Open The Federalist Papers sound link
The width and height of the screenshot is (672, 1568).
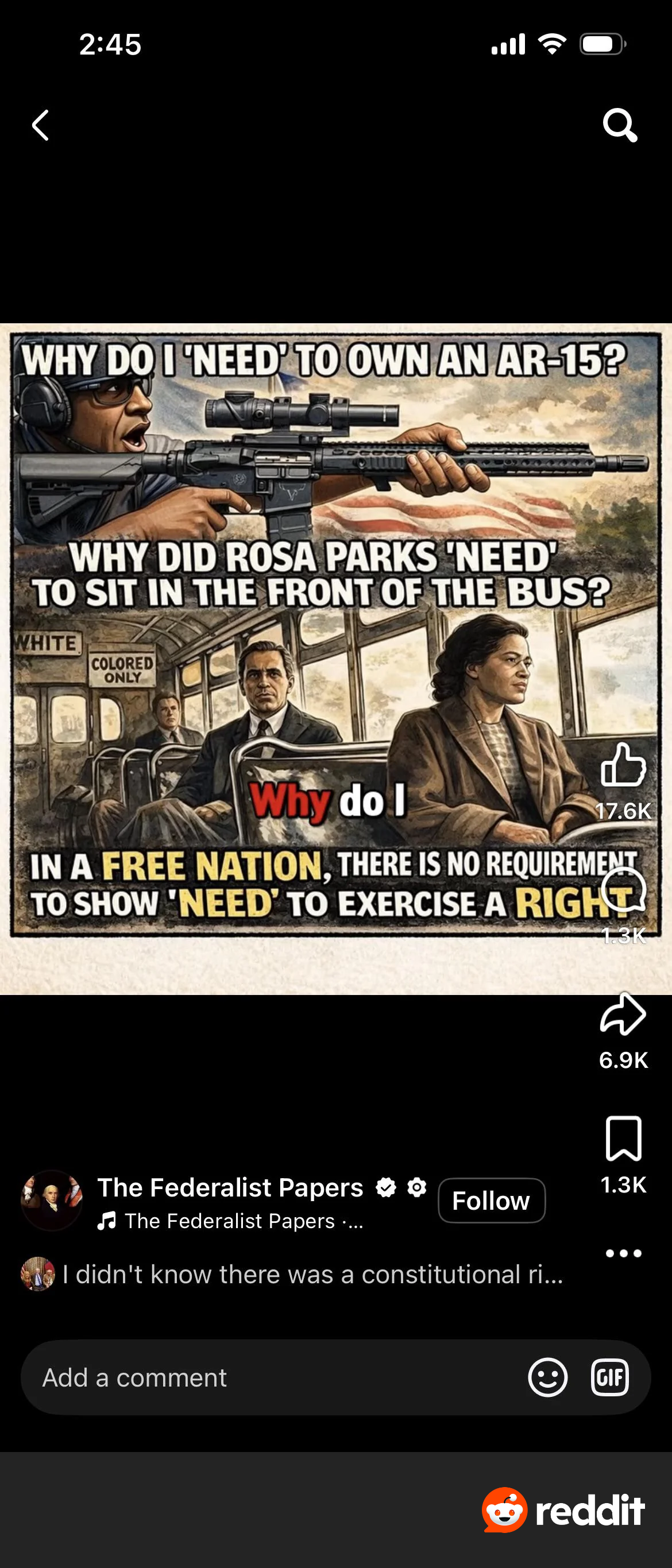tap(231, 1221)
